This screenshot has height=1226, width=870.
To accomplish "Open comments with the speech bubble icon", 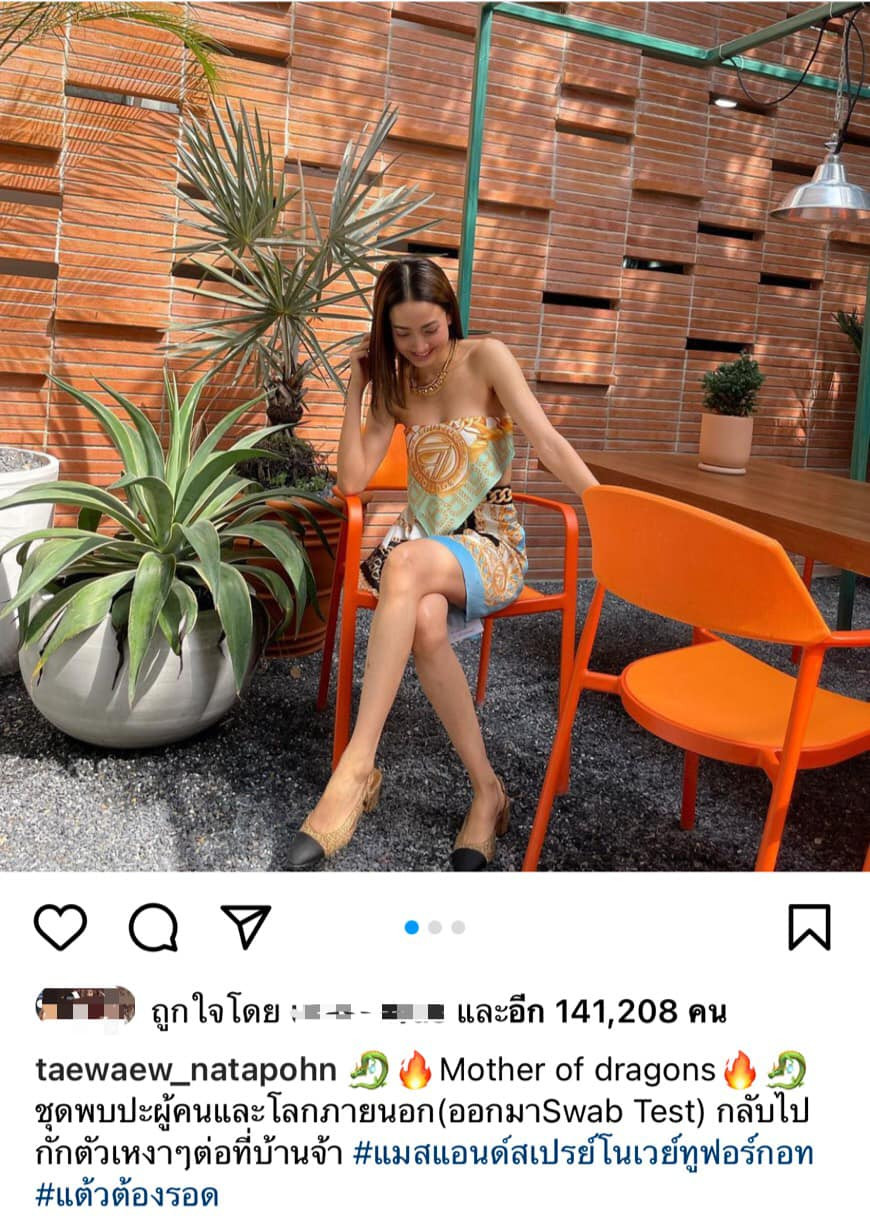I will pos(153,927).
